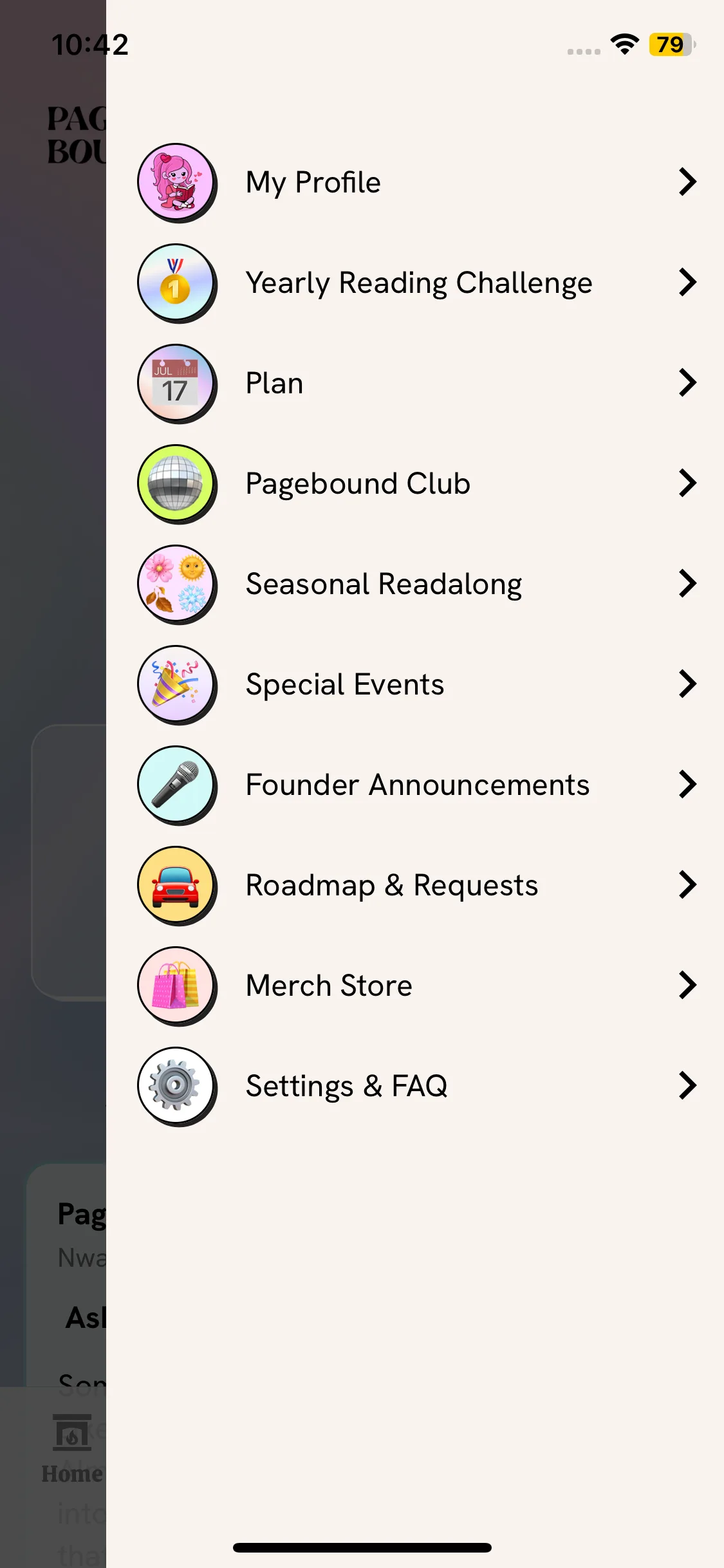Go to Yearly Reading Challenge
This screenshot has width=724, height=1568.
pyautogui.click(x=418, y=283)
